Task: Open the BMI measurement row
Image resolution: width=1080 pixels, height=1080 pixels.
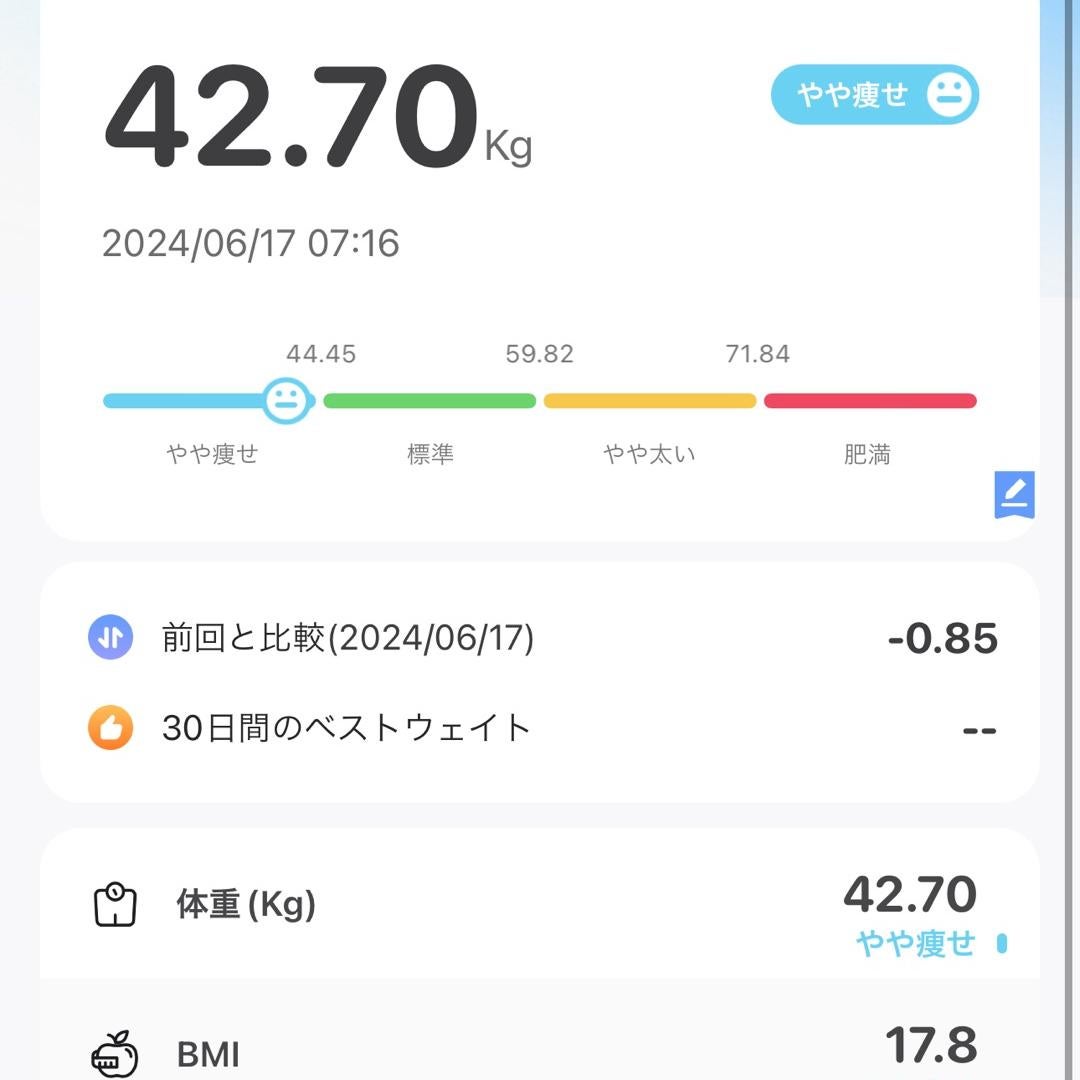Action: [x=540, y=1050]
